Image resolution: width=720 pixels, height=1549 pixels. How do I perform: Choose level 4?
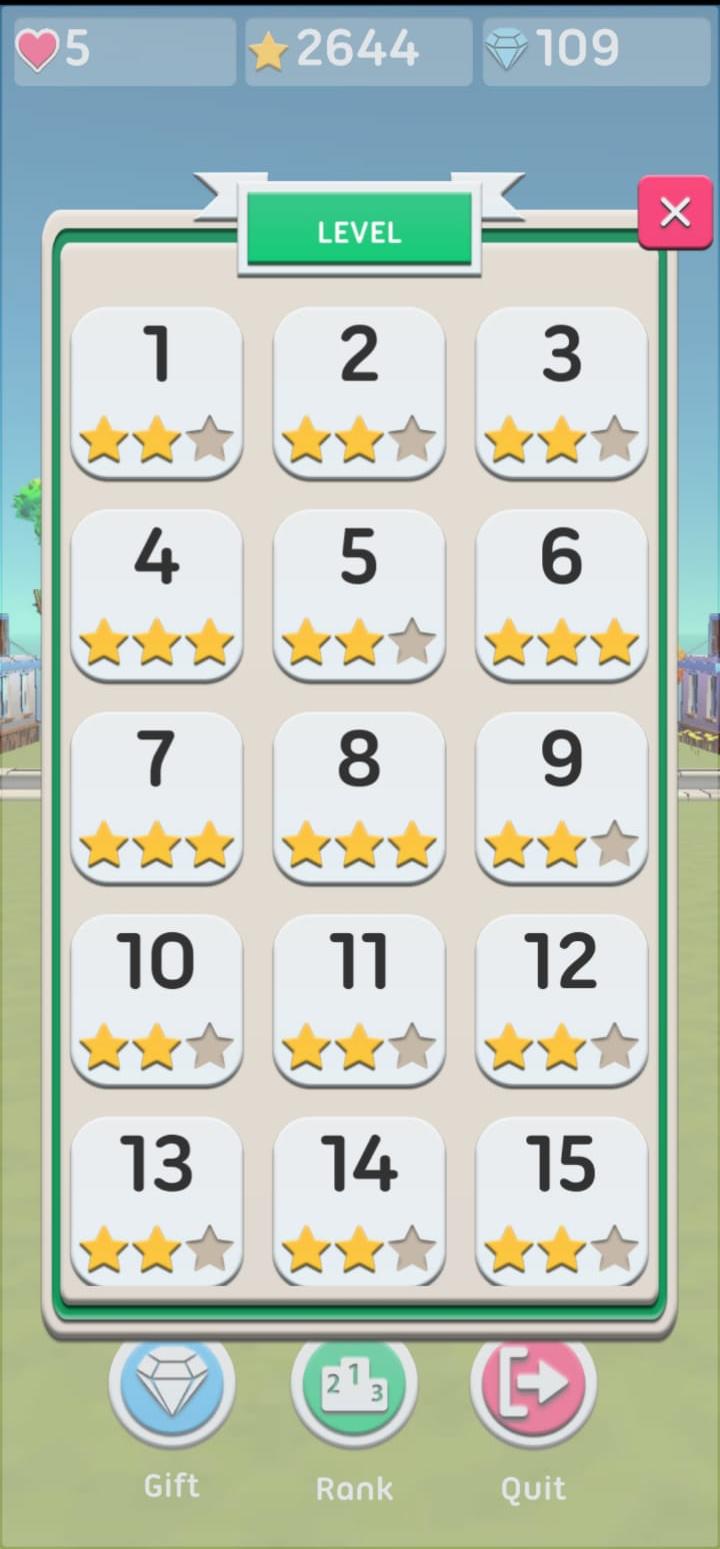pyautogui.click(x=157, y=594)
